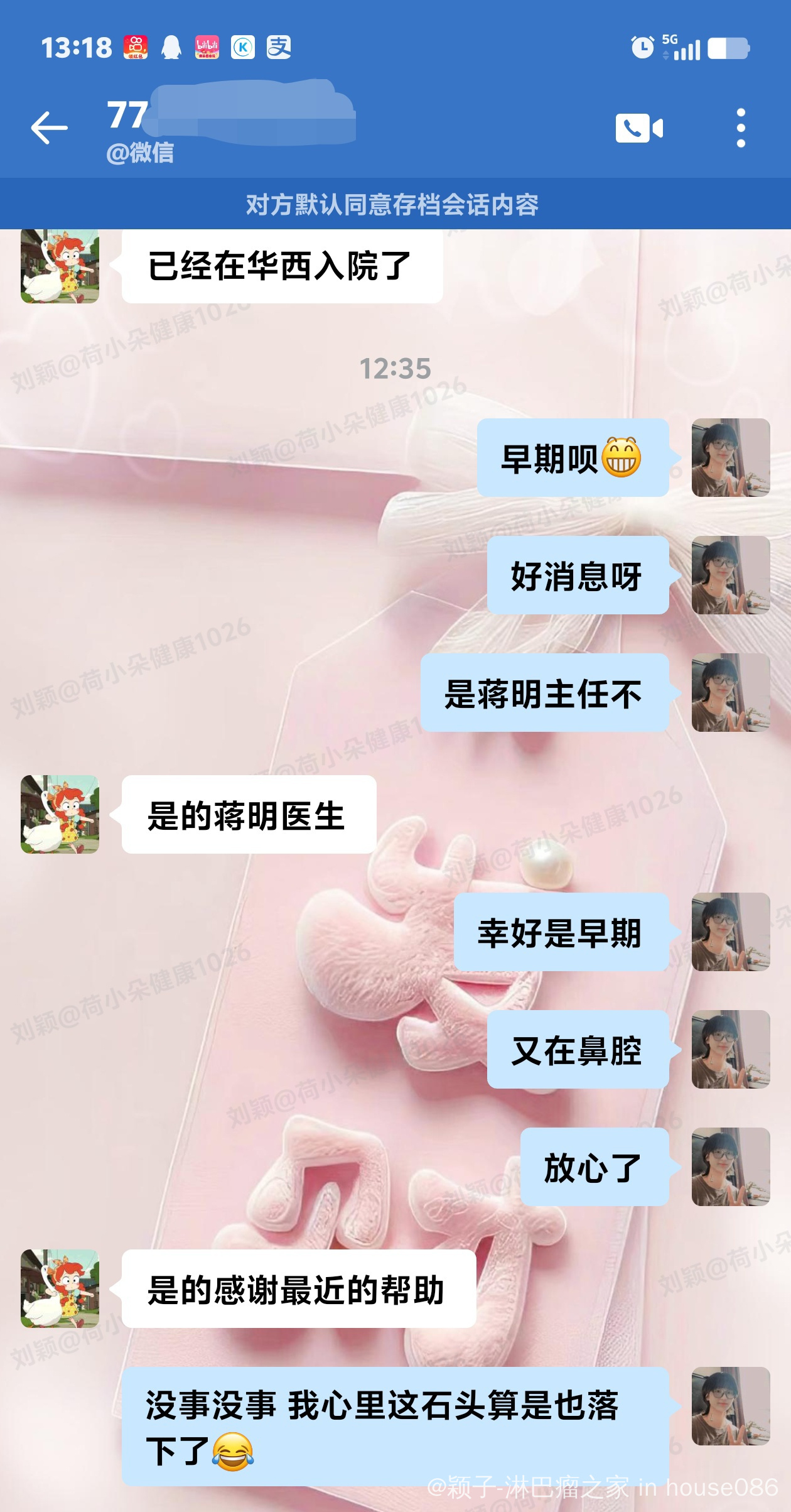Tap the avatar next to 是的感谢最近的帮助
The image size is (791, 1512).
coord(60,1288)
